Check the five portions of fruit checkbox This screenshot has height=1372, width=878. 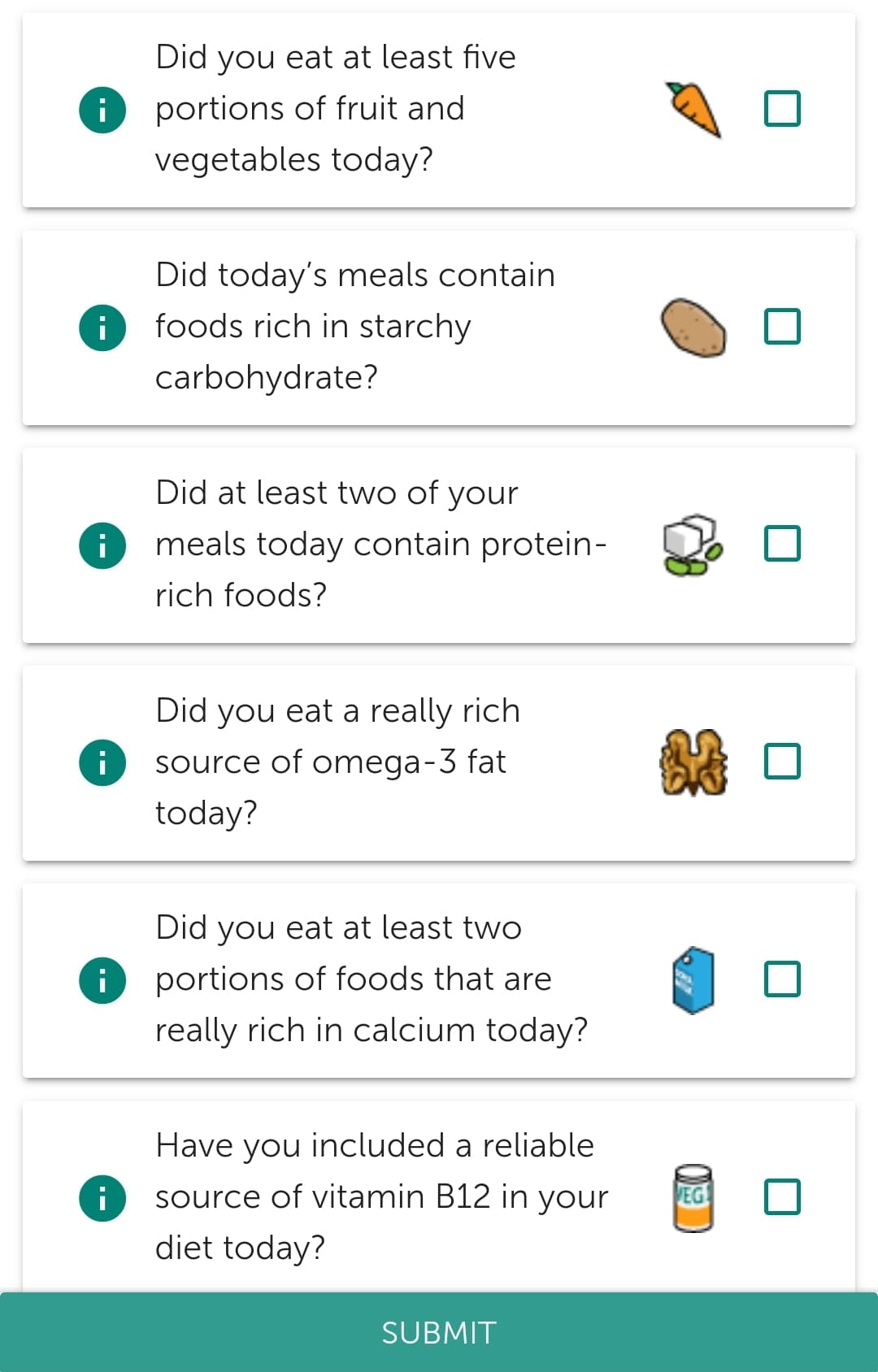click(x=781, y=108)
